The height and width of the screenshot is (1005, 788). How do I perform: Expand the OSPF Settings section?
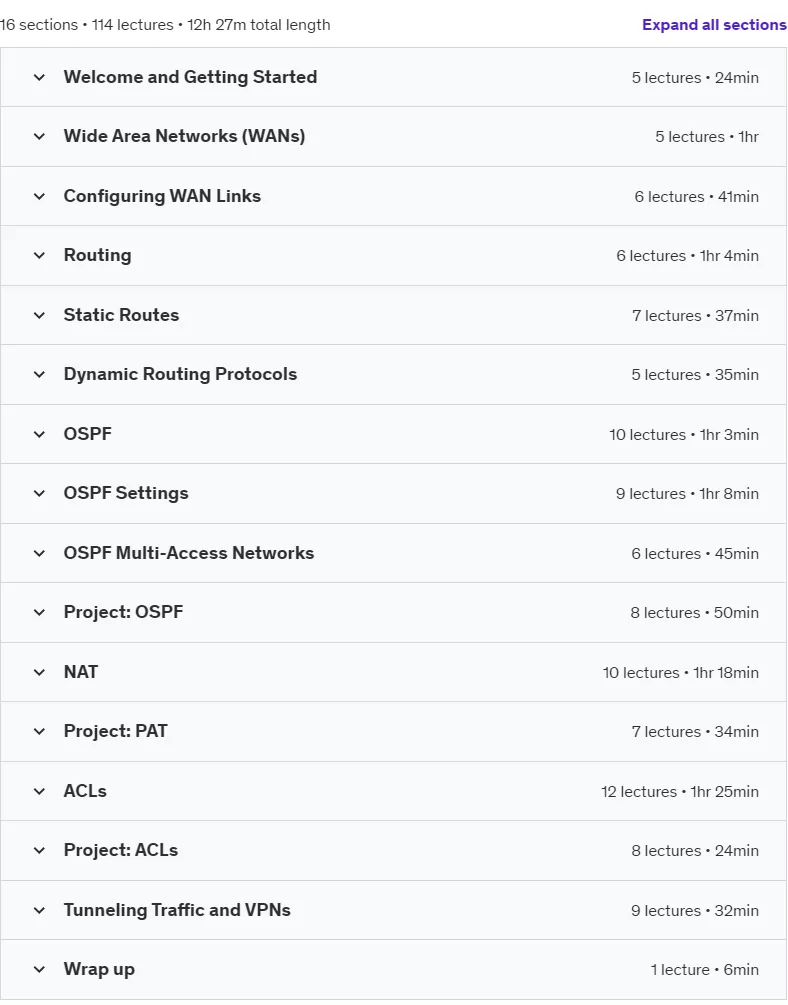point(393,494)
